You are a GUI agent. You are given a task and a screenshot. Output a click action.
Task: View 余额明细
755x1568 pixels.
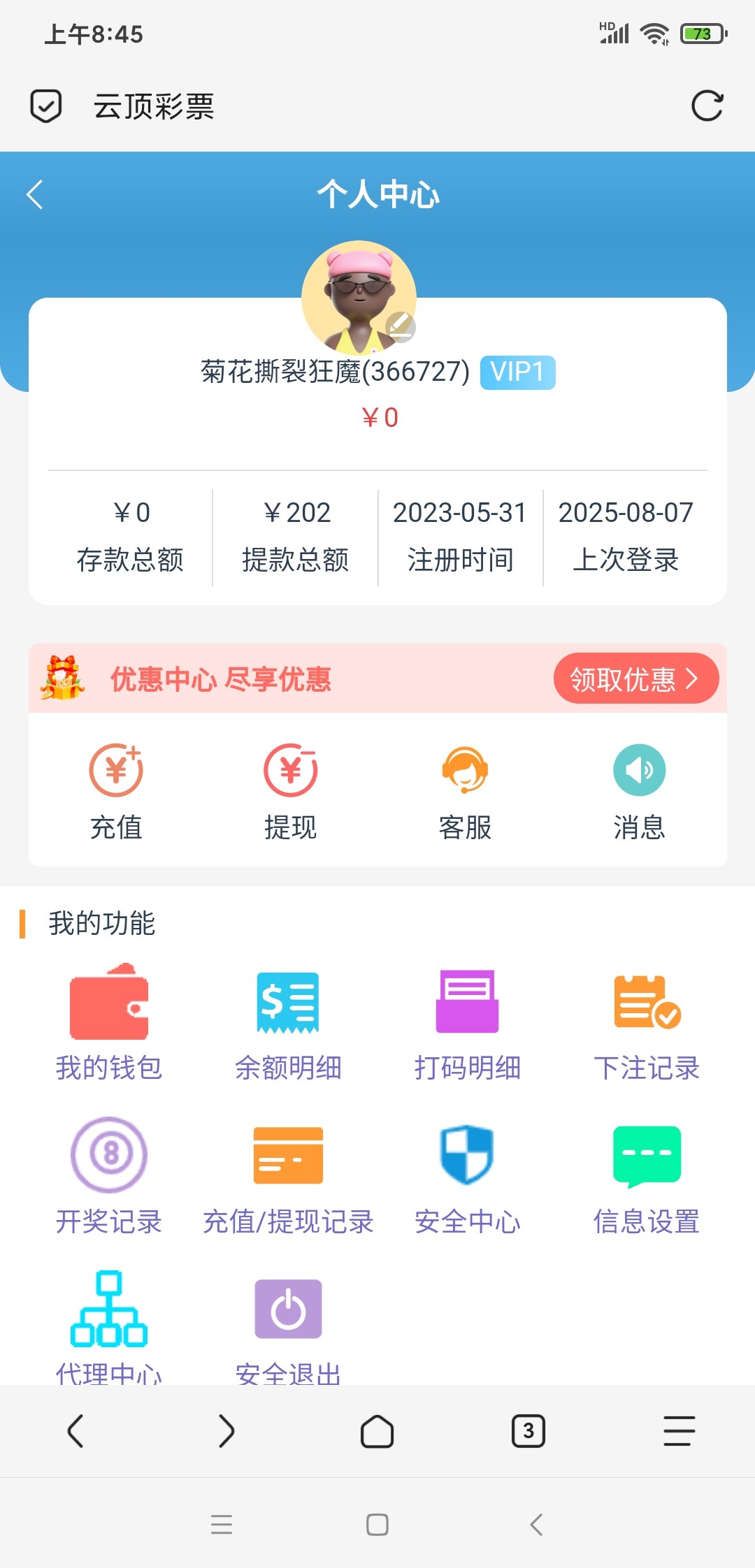pos(288,1022)
